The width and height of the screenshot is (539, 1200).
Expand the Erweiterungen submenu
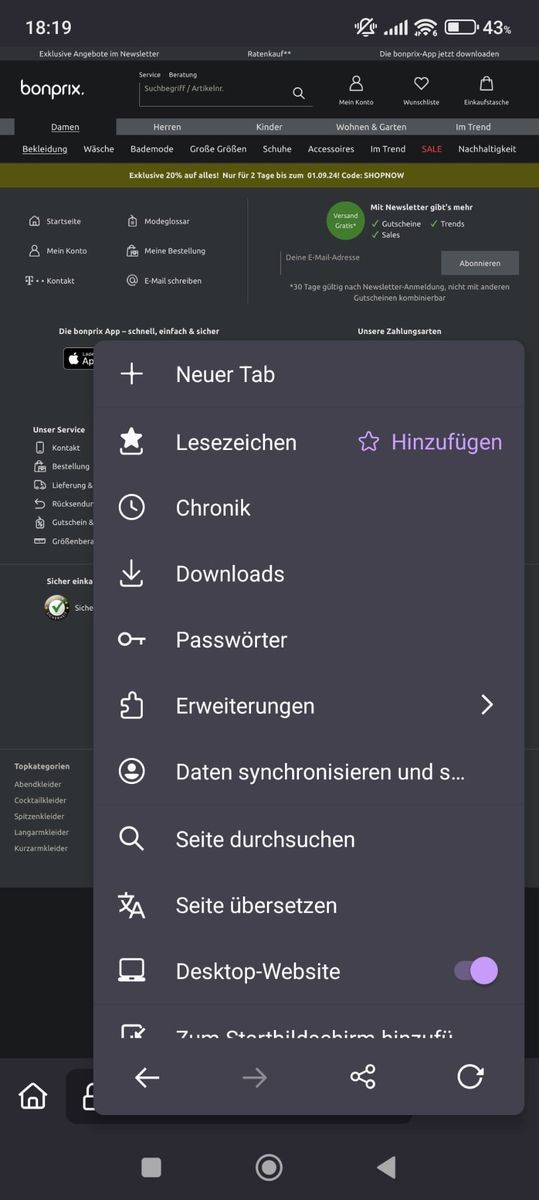click(x=308, y=706)
